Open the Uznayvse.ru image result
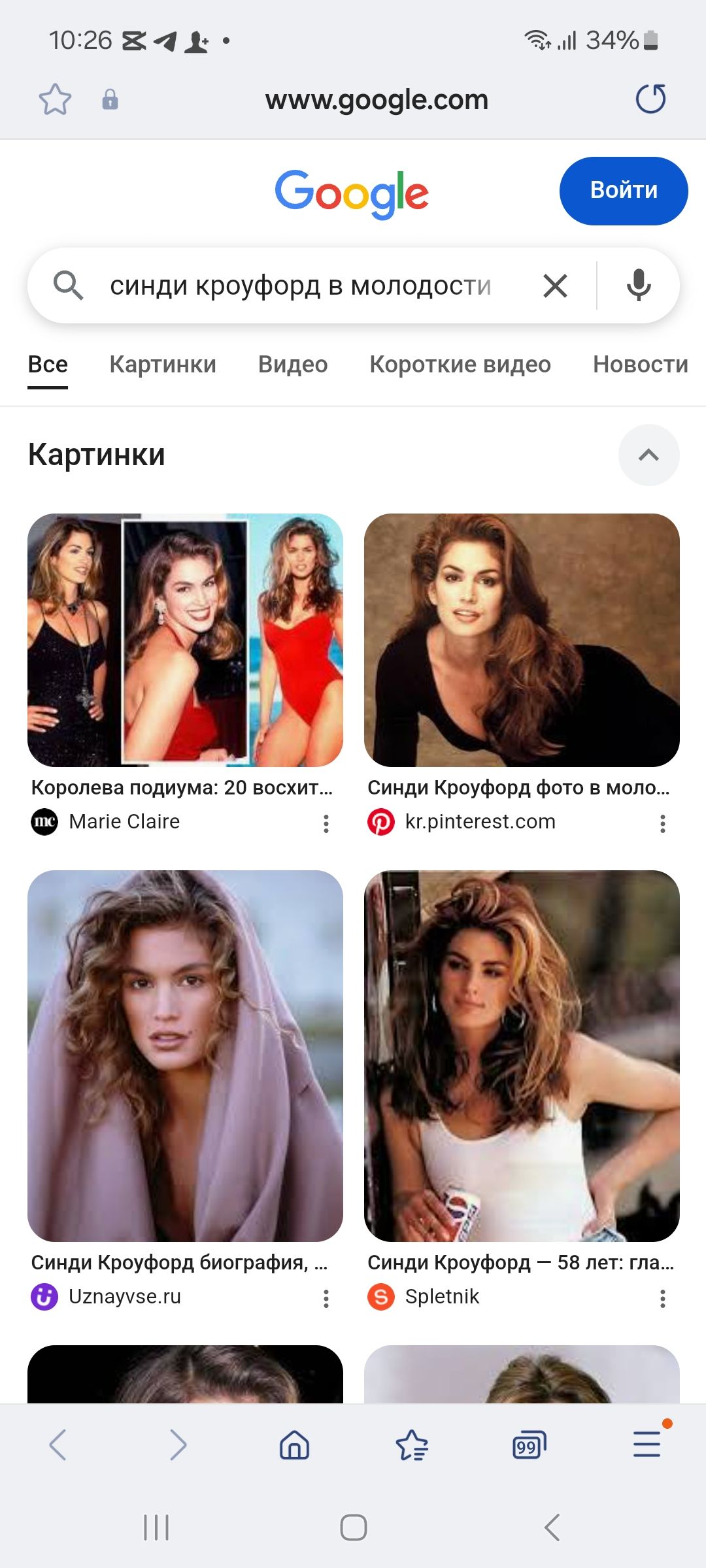The height and width of the screenshot is (1568, 706). coord(185,1056)
